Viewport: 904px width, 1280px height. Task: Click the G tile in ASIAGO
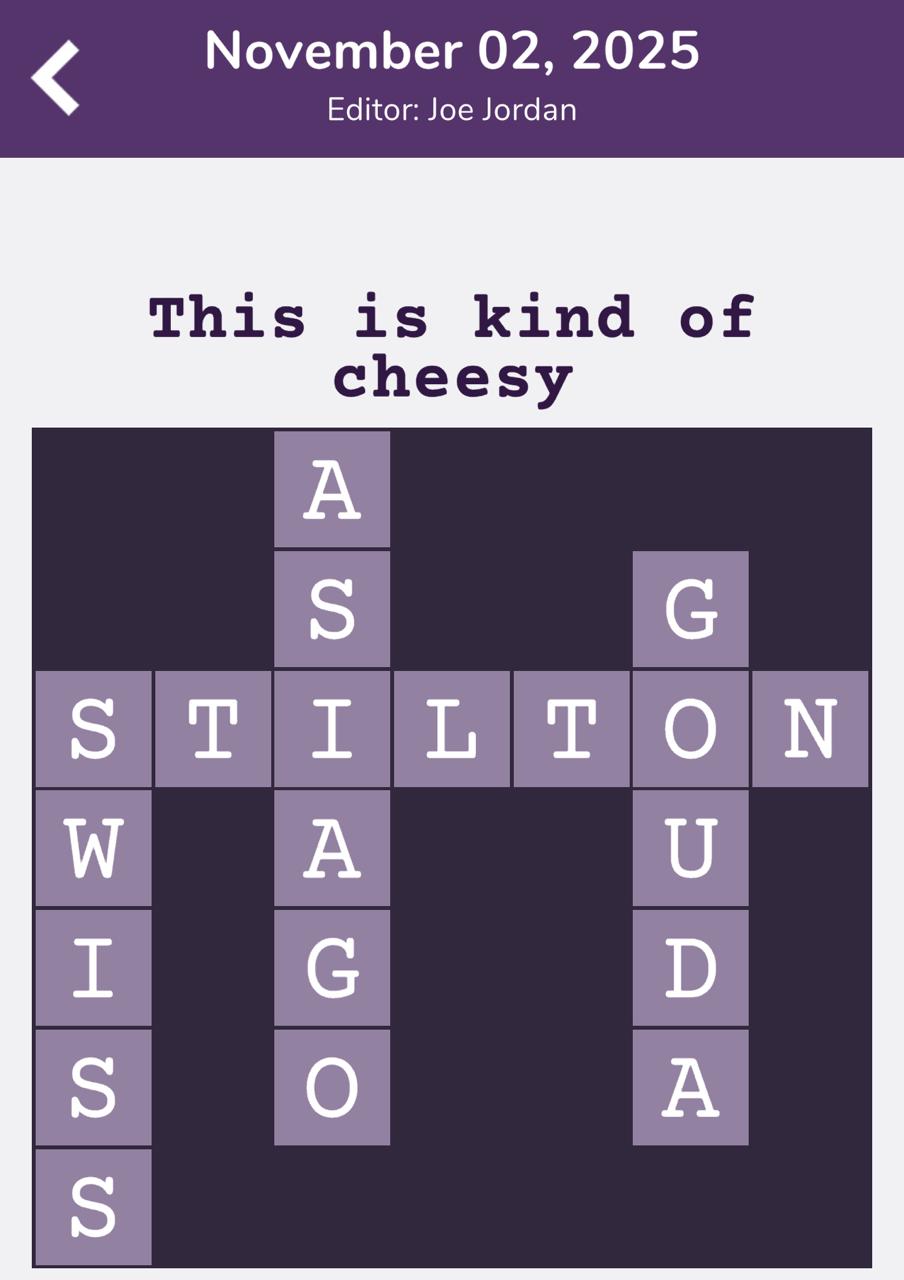pos(332,969)
